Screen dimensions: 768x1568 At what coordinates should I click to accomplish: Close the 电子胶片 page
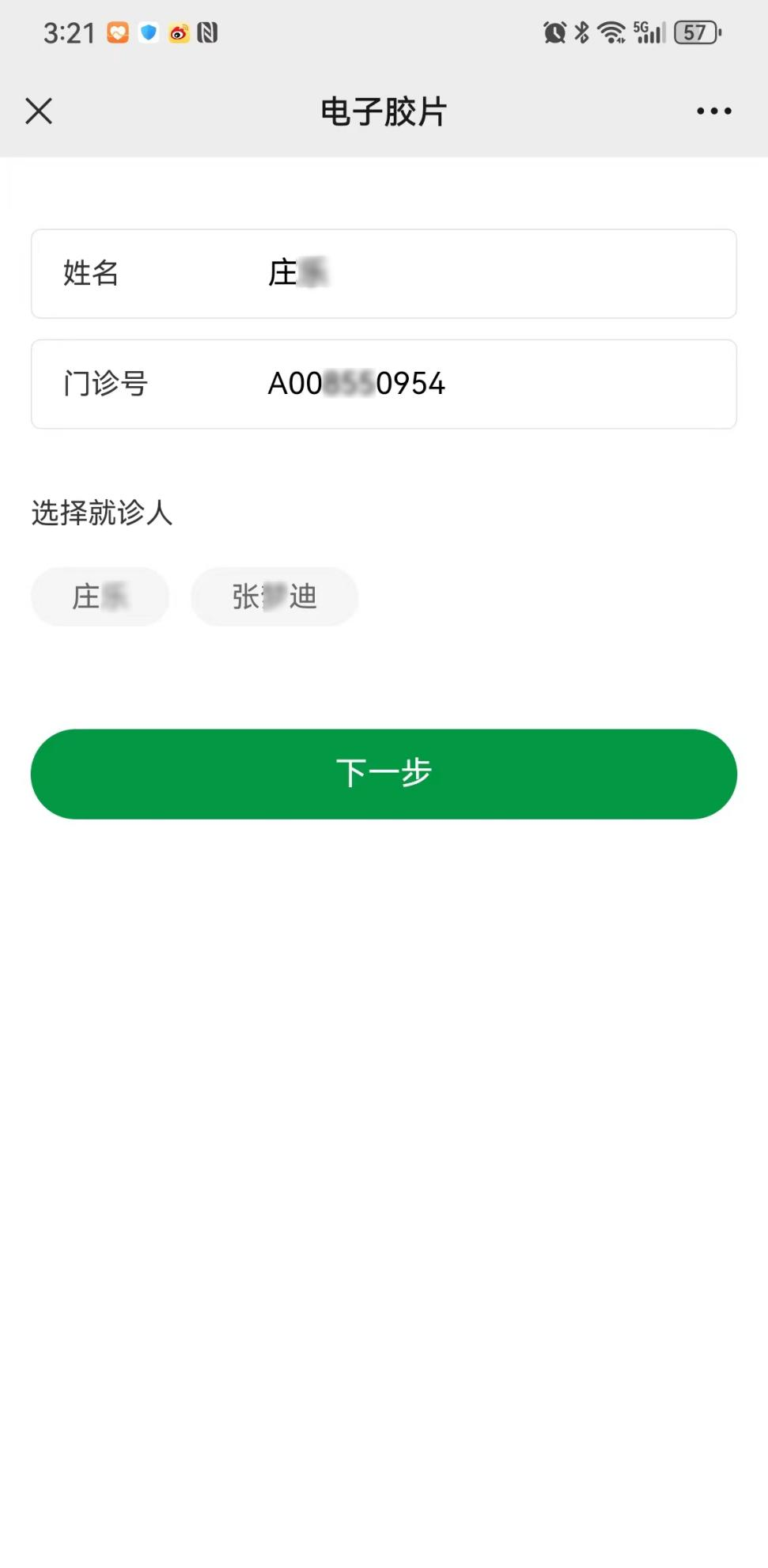click(x=39, y=112)
